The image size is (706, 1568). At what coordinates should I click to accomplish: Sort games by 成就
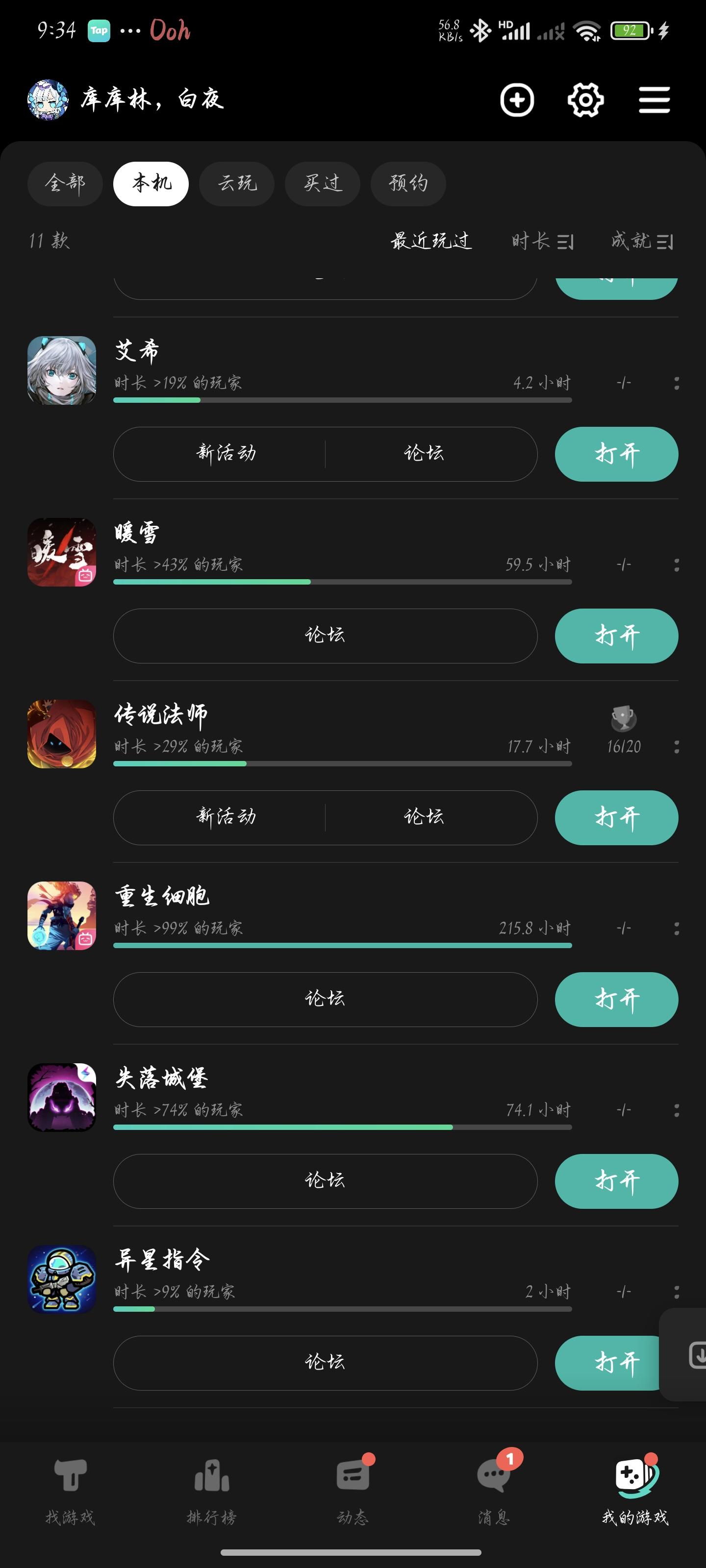(641, 241)
